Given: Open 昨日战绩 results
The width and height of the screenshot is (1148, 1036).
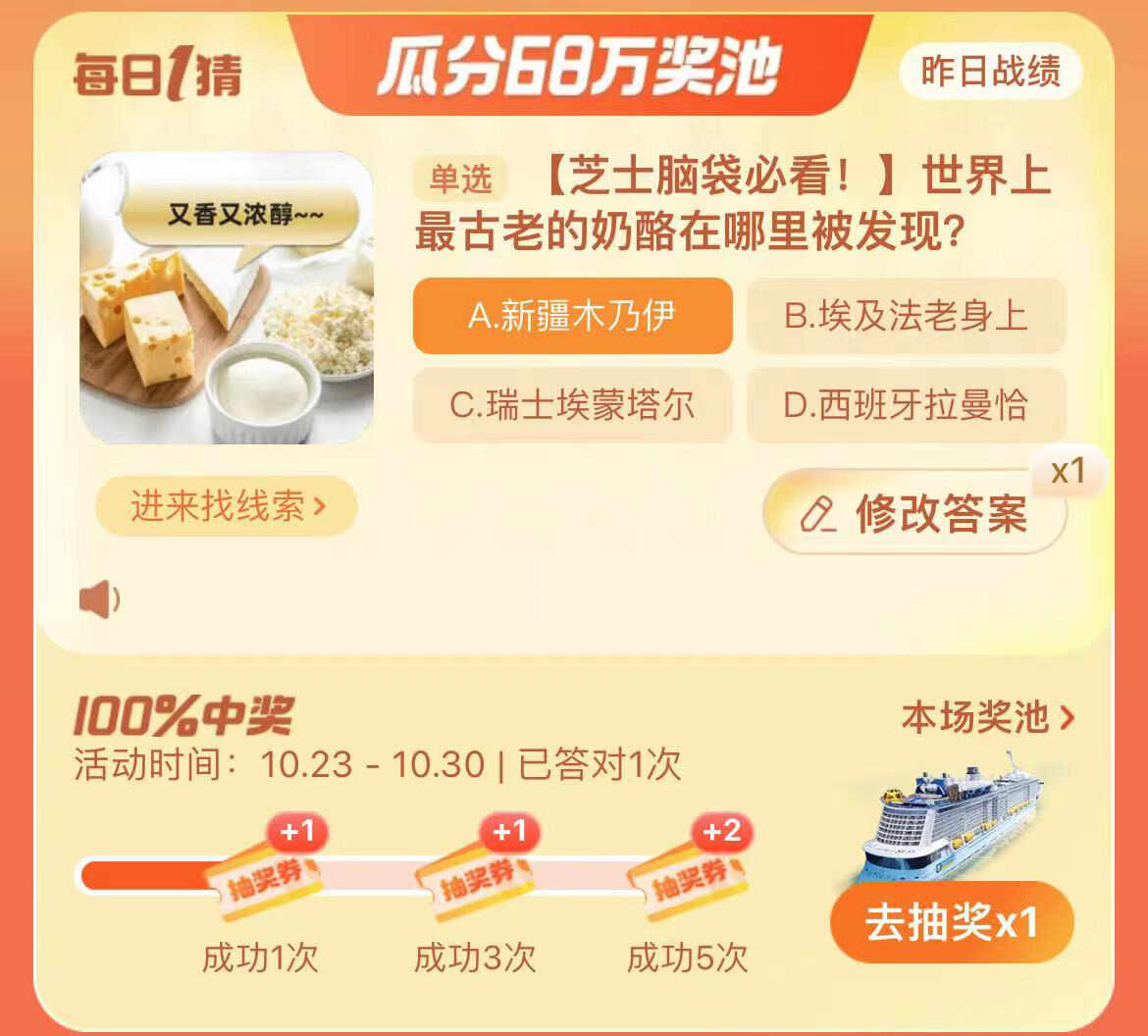Looking at the screenshot, I should point(990,72).
